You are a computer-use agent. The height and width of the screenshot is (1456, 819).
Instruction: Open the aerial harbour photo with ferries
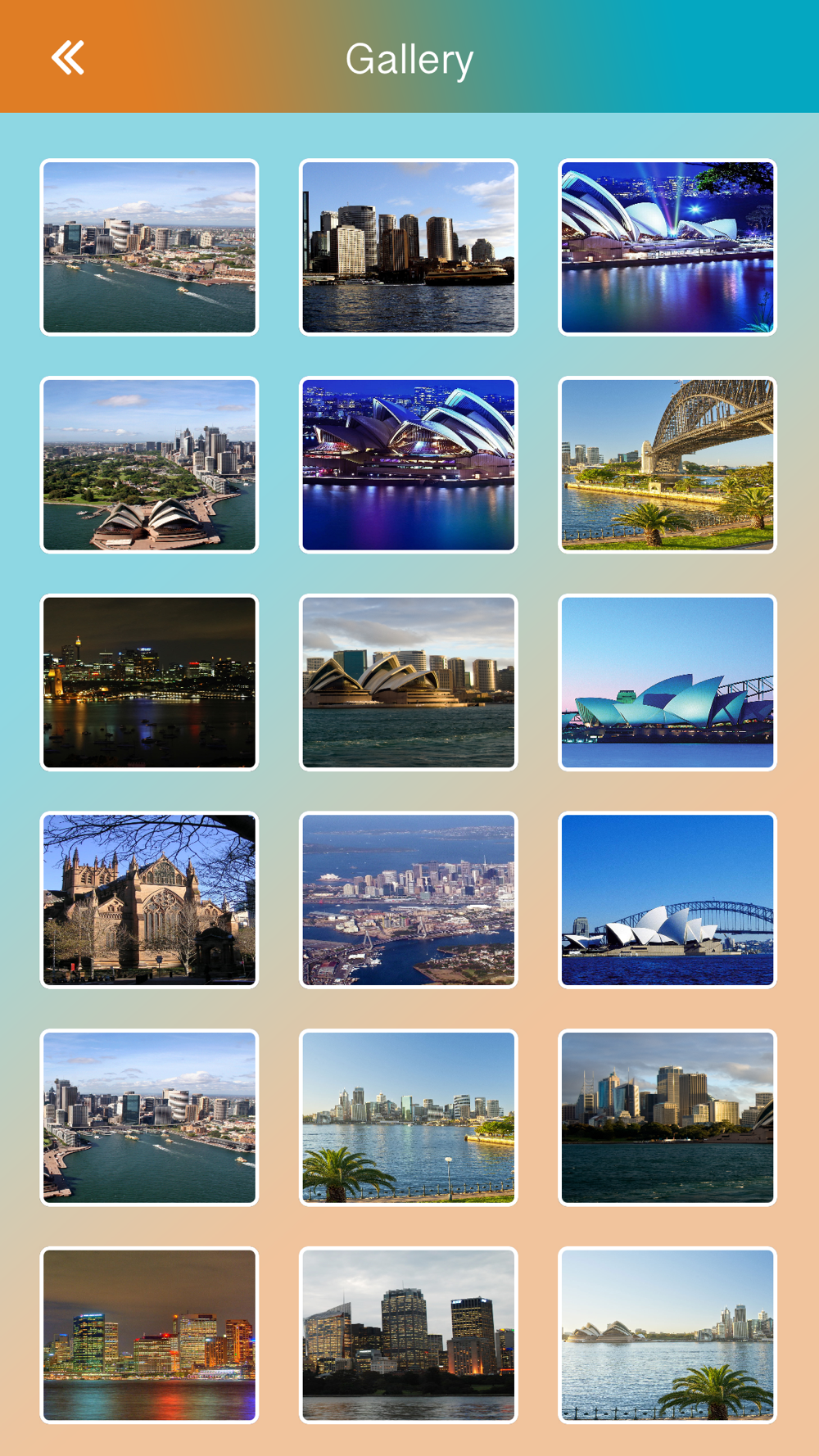click(149, 247)
